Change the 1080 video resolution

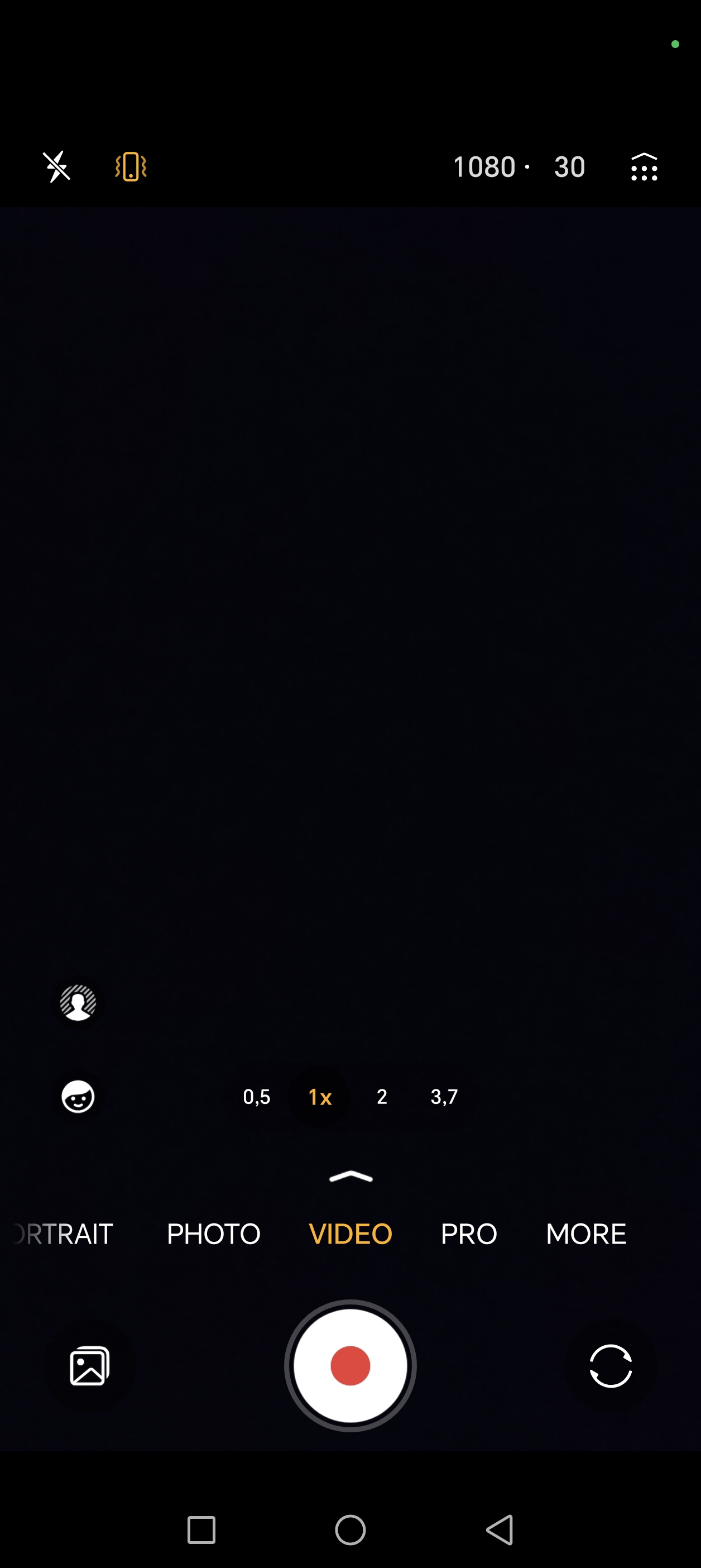(x=484, y=167)
